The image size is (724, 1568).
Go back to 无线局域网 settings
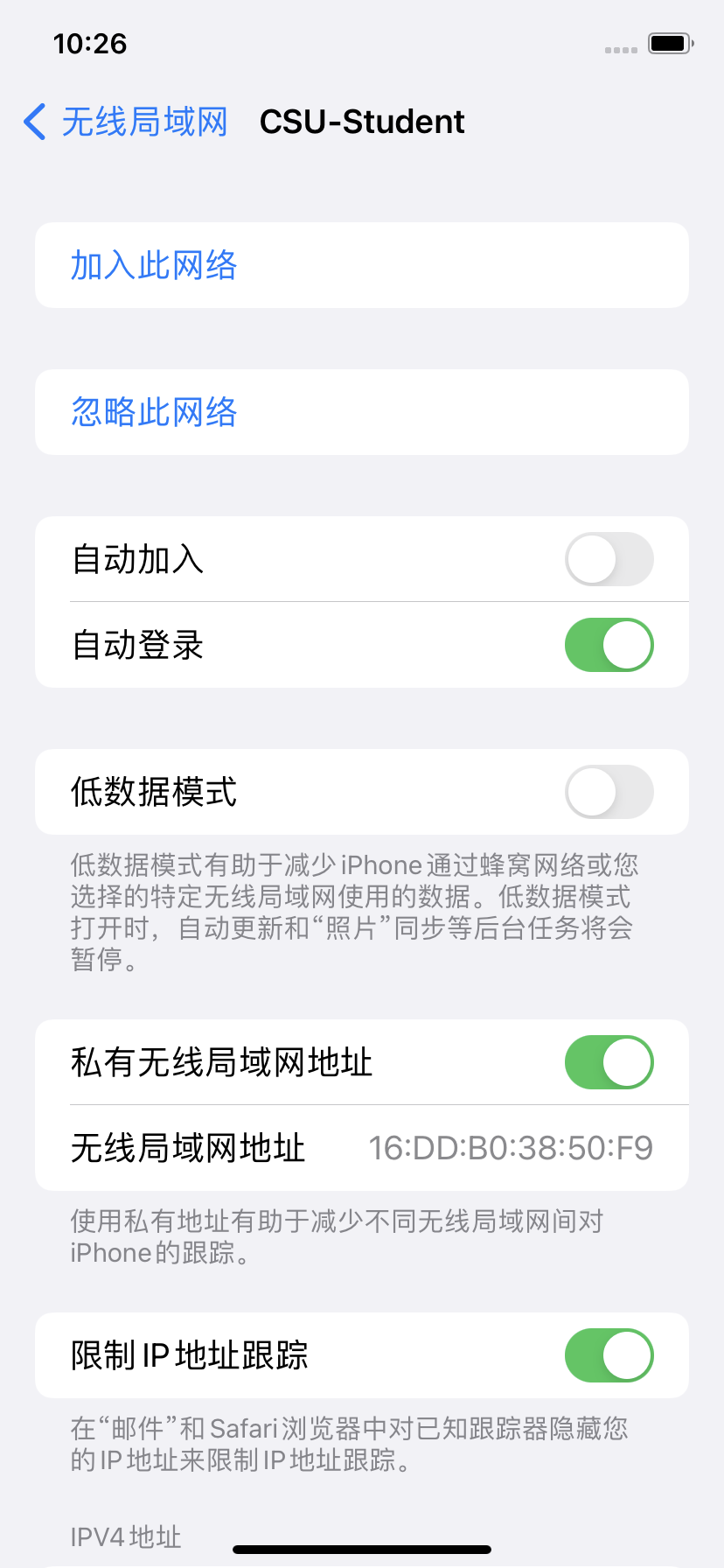[127, 122]
